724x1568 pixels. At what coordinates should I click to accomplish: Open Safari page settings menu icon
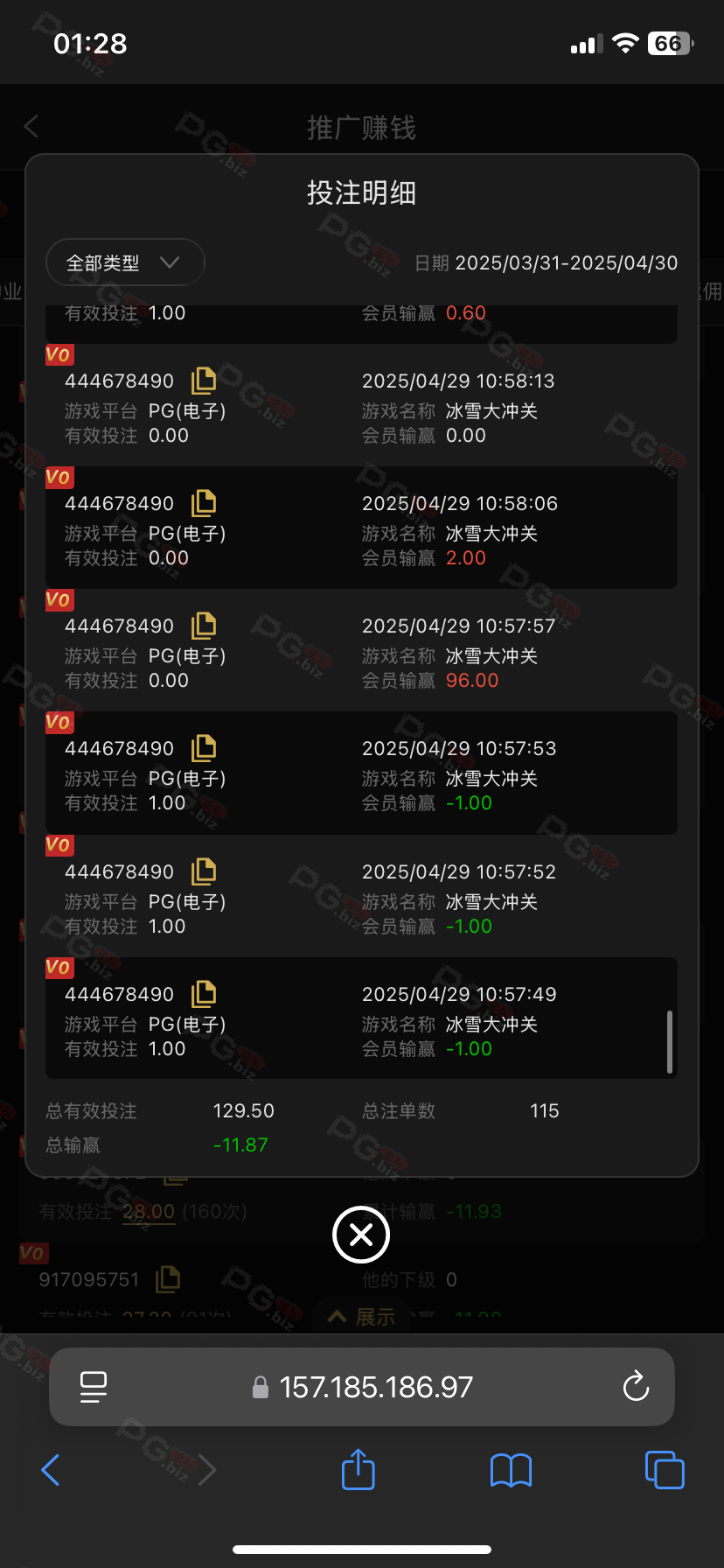[94, 1387]
